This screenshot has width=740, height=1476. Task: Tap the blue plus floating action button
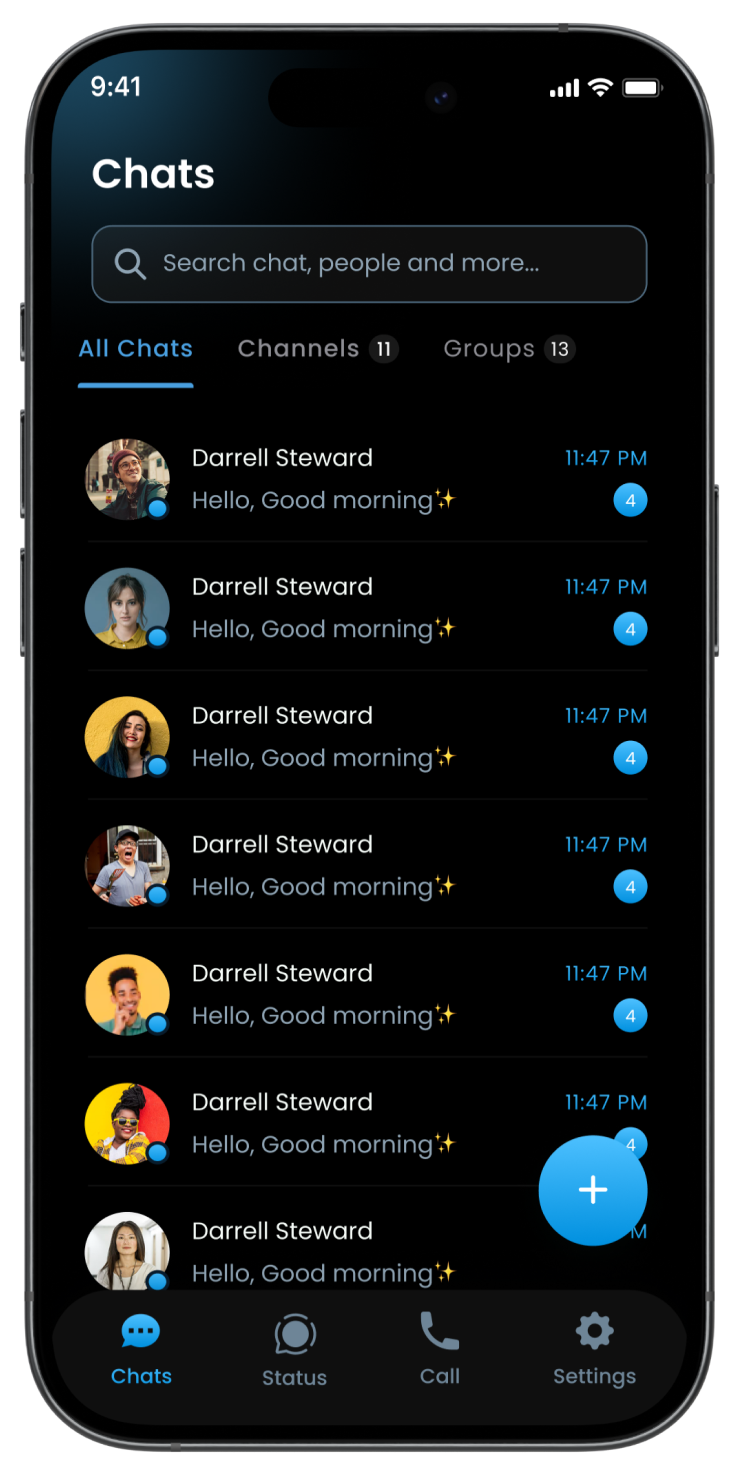[593, 1190]
